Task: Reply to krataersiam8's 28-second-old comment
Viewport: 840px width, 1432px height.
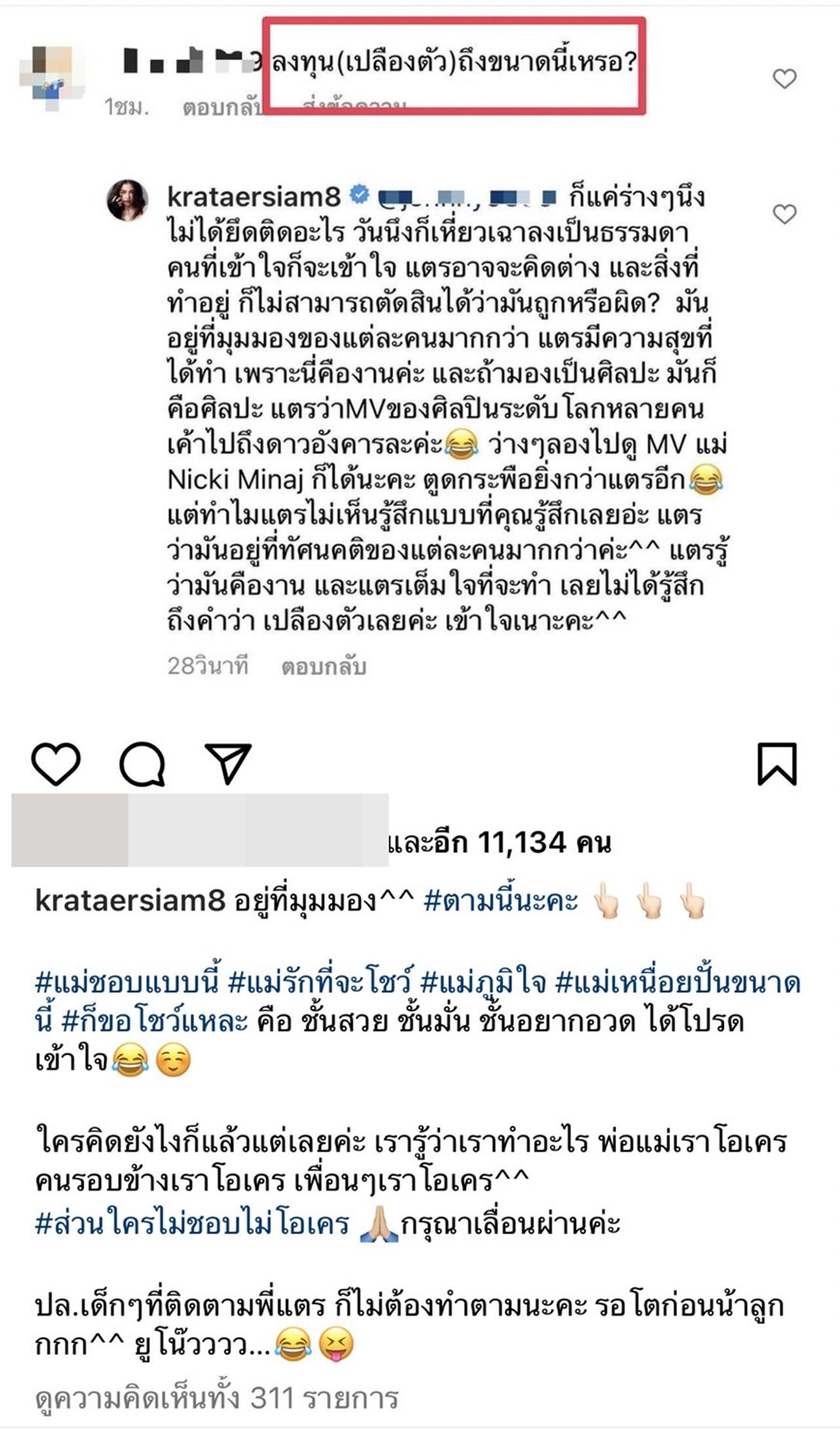Action: pyautogui.click(x=324, y=667)
